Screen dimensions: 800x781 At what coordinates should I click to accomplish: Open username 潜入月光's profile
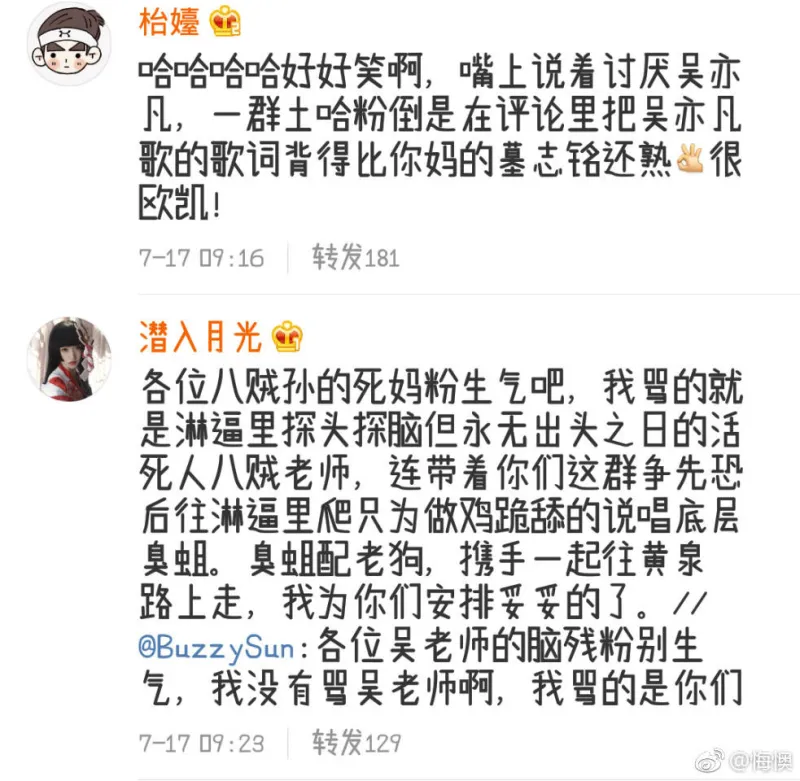(x=200, y=337)
